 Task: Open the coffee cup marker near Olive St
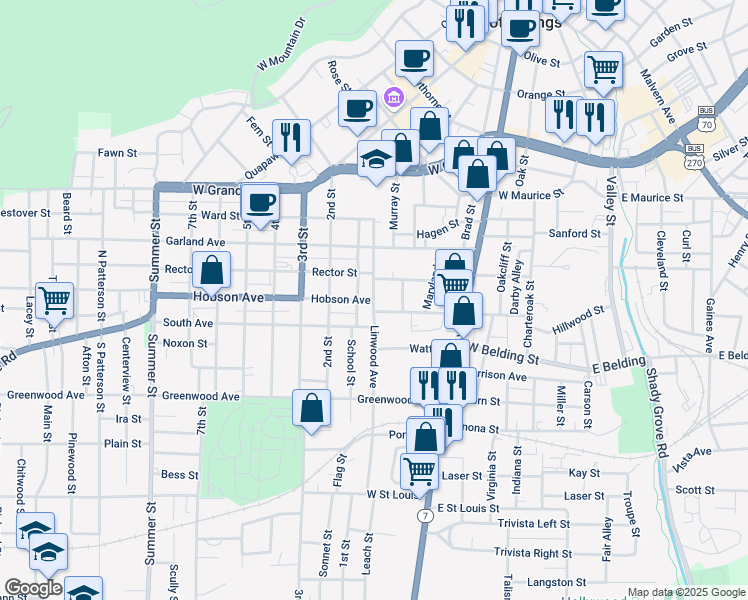click(520, 31)
